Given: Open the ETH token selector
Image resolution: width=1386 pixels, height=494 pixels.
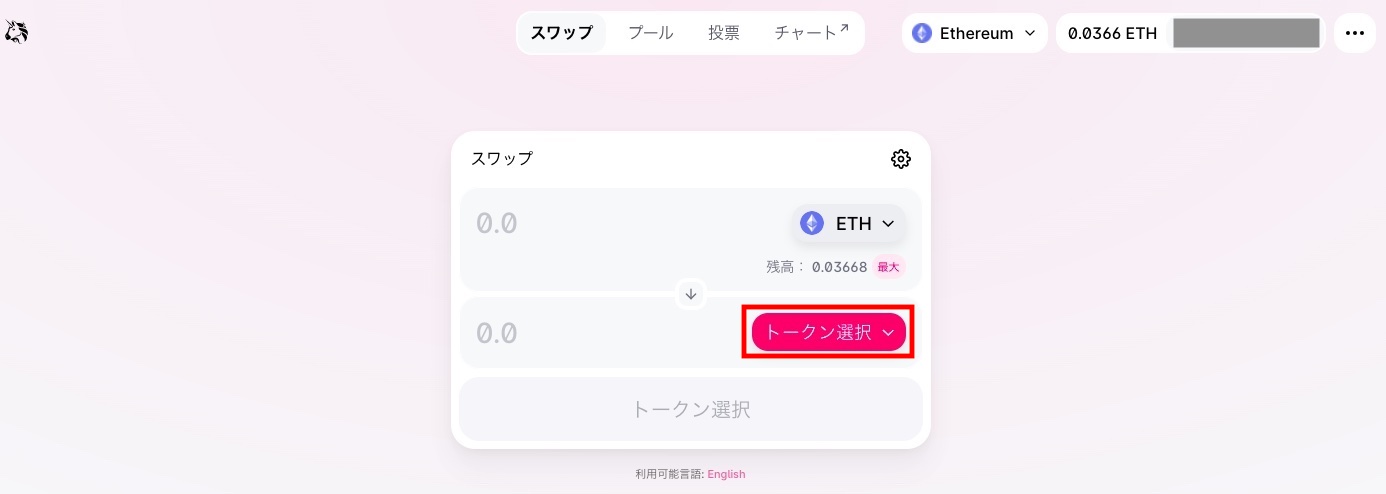Looking at the screenshot, I should 848,224.
